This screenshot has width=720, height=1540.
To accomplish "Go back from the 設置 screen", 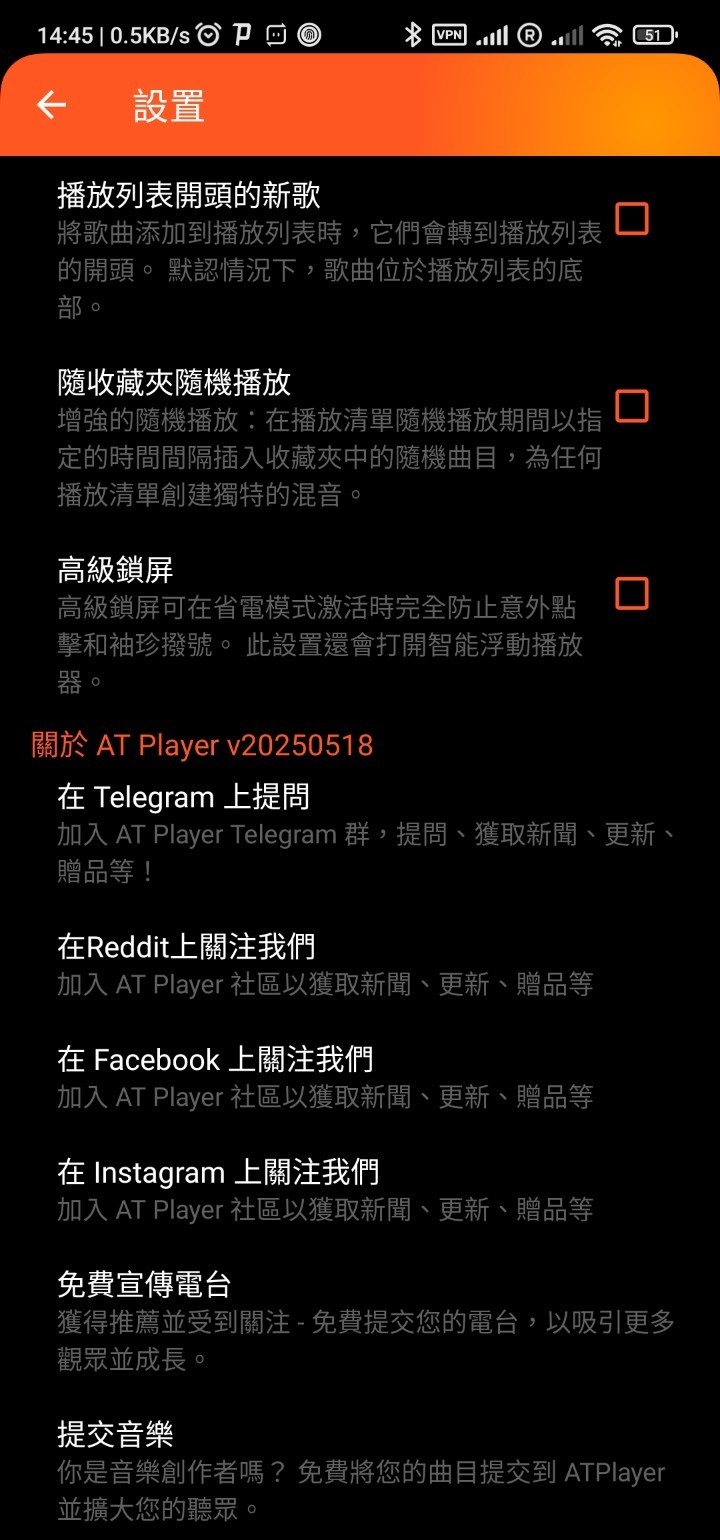I will (51, 105).
